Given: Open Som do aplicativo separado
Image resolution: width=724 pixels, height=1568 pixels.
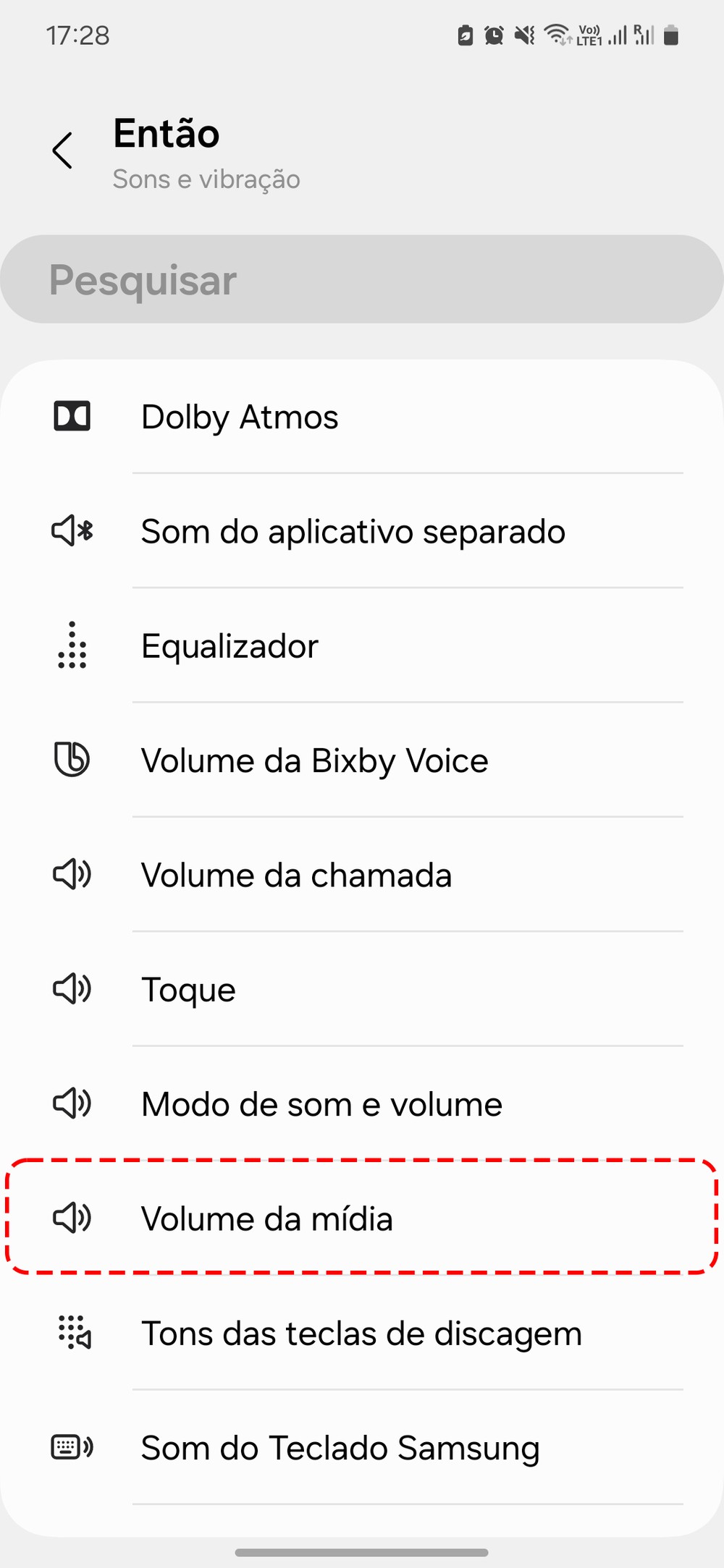Looking at the screenshot, I should [x=362, y=531].
